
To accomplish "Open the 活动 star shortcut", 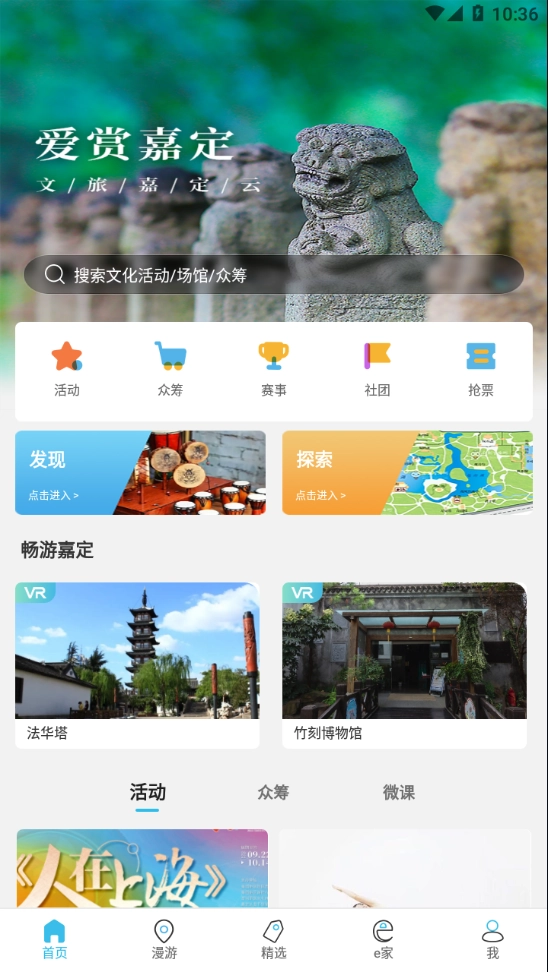I will pos(67,369).
